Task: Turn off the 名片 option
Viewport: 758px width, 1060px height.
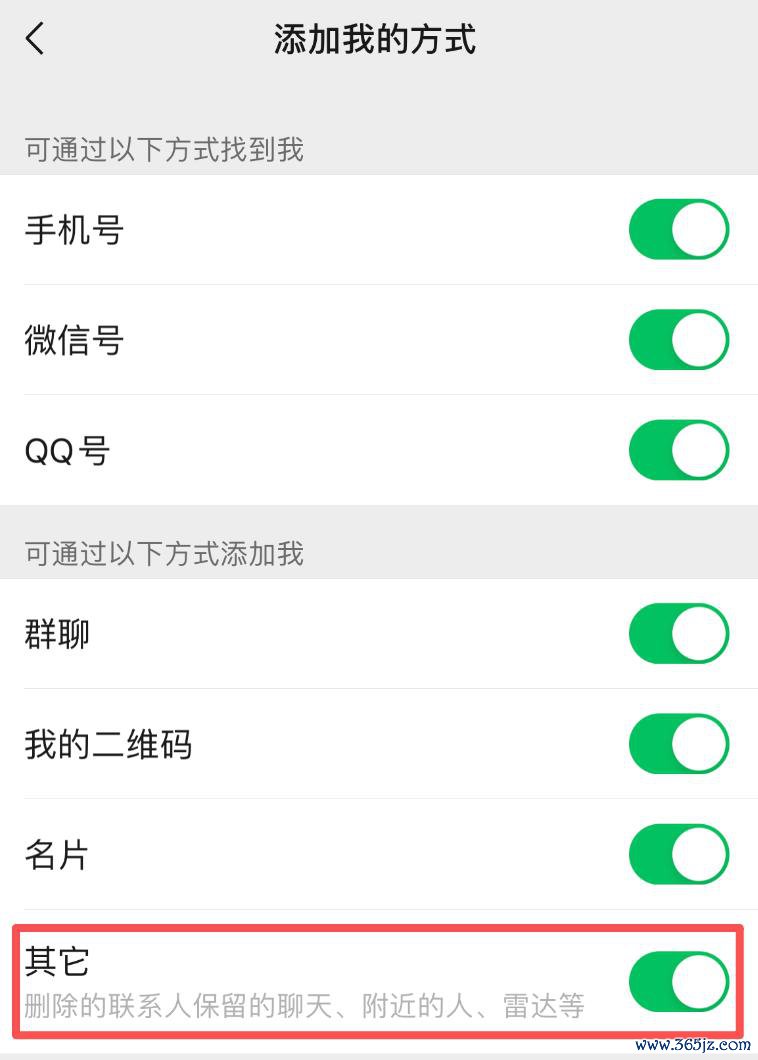Action: 678,854
